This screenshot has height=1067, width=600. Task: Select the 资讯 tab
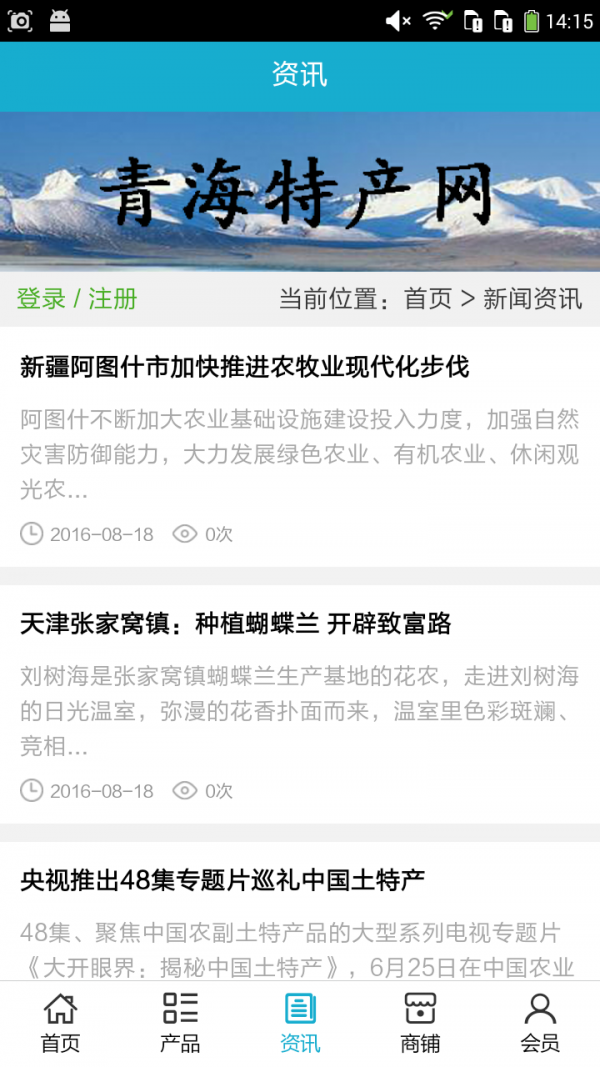300,1023
